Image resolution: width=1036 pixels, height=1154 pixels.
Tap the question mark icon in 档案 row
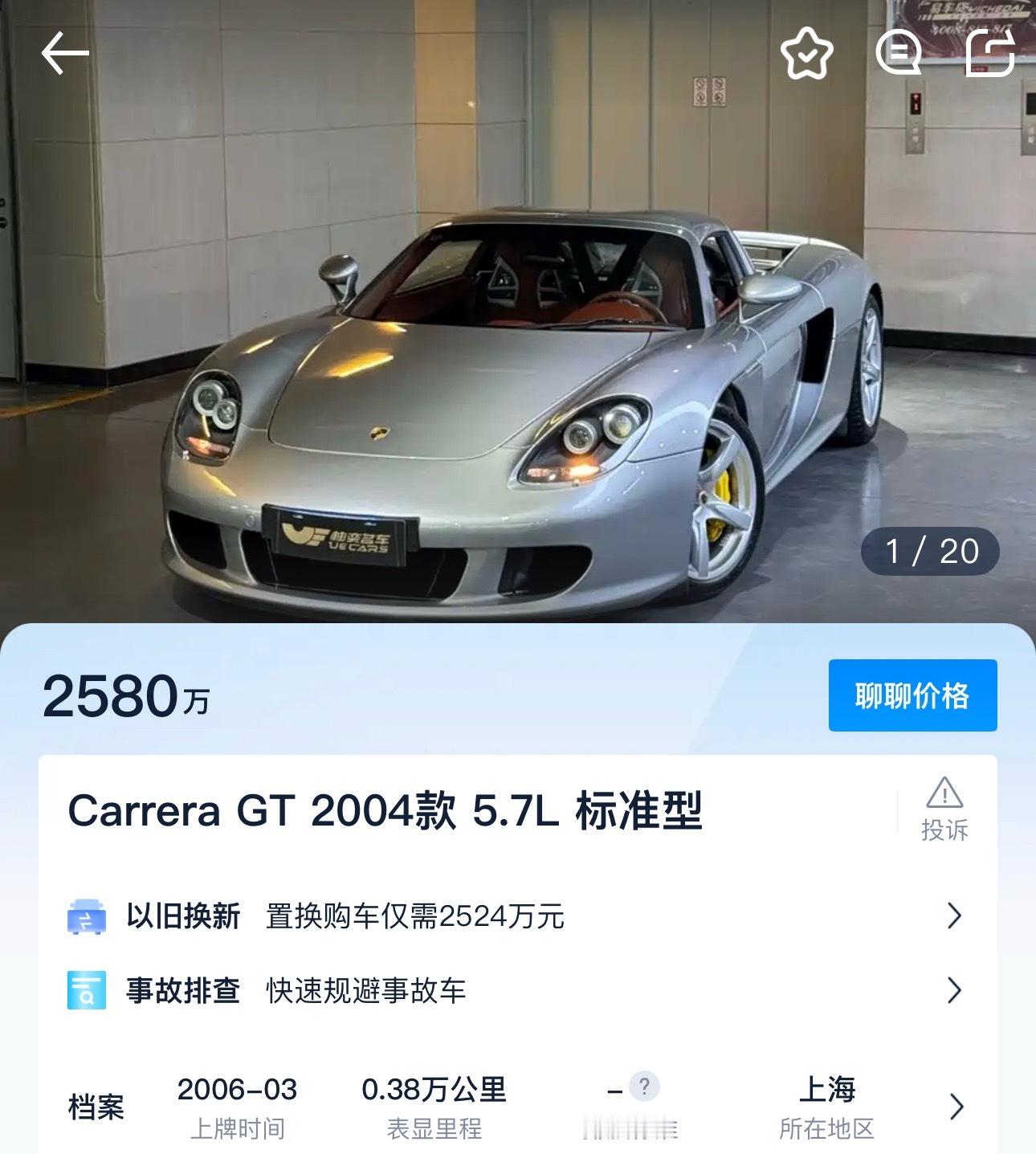point(642,1087)
